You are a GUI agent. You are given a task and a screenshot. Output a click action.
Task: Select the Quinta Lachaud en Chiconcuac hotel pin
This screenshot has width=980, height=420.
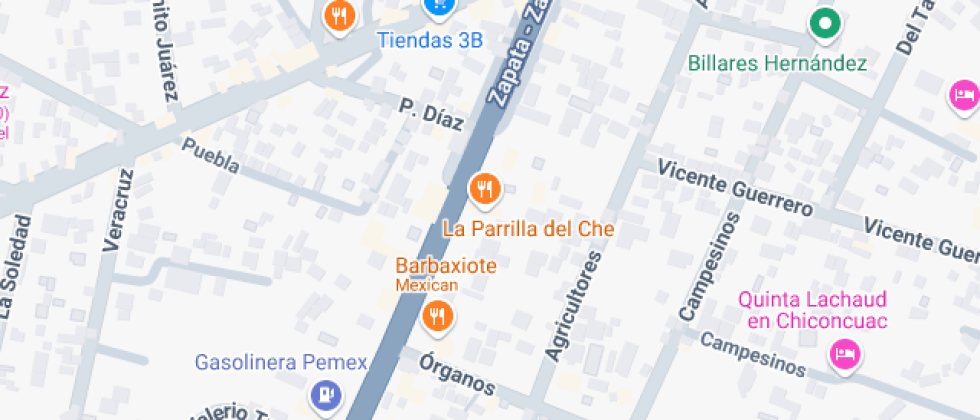(x=845, y=353)
